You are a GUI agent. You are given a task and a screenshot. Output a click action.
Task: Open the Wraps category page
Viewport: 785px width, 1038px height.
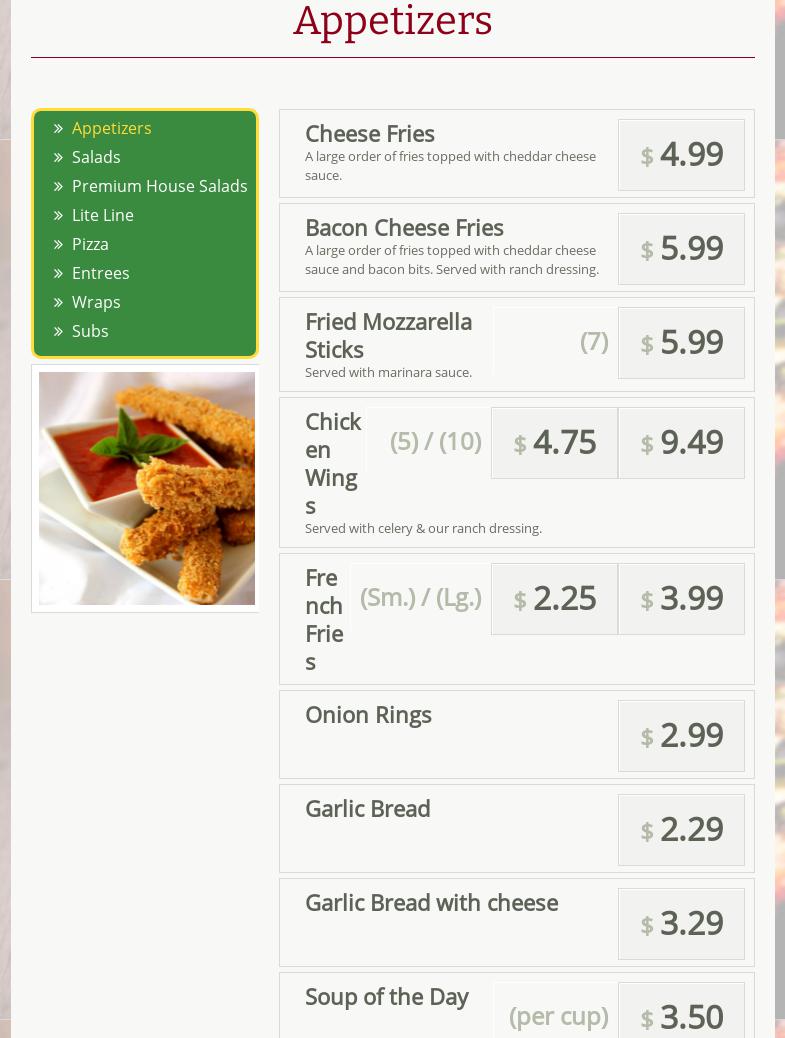click(x=96, y=302)
